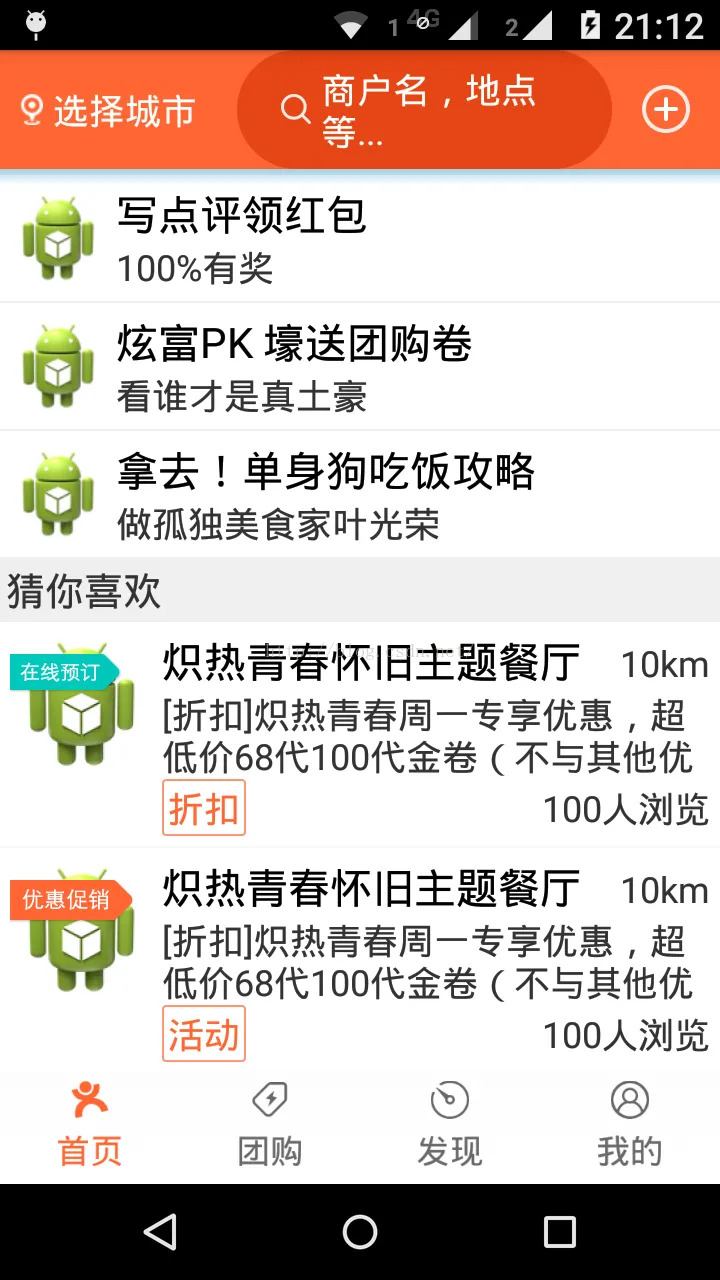Open the 选择城市 city selector
The width and height of the screenshot is (720, 1280).
108,111
